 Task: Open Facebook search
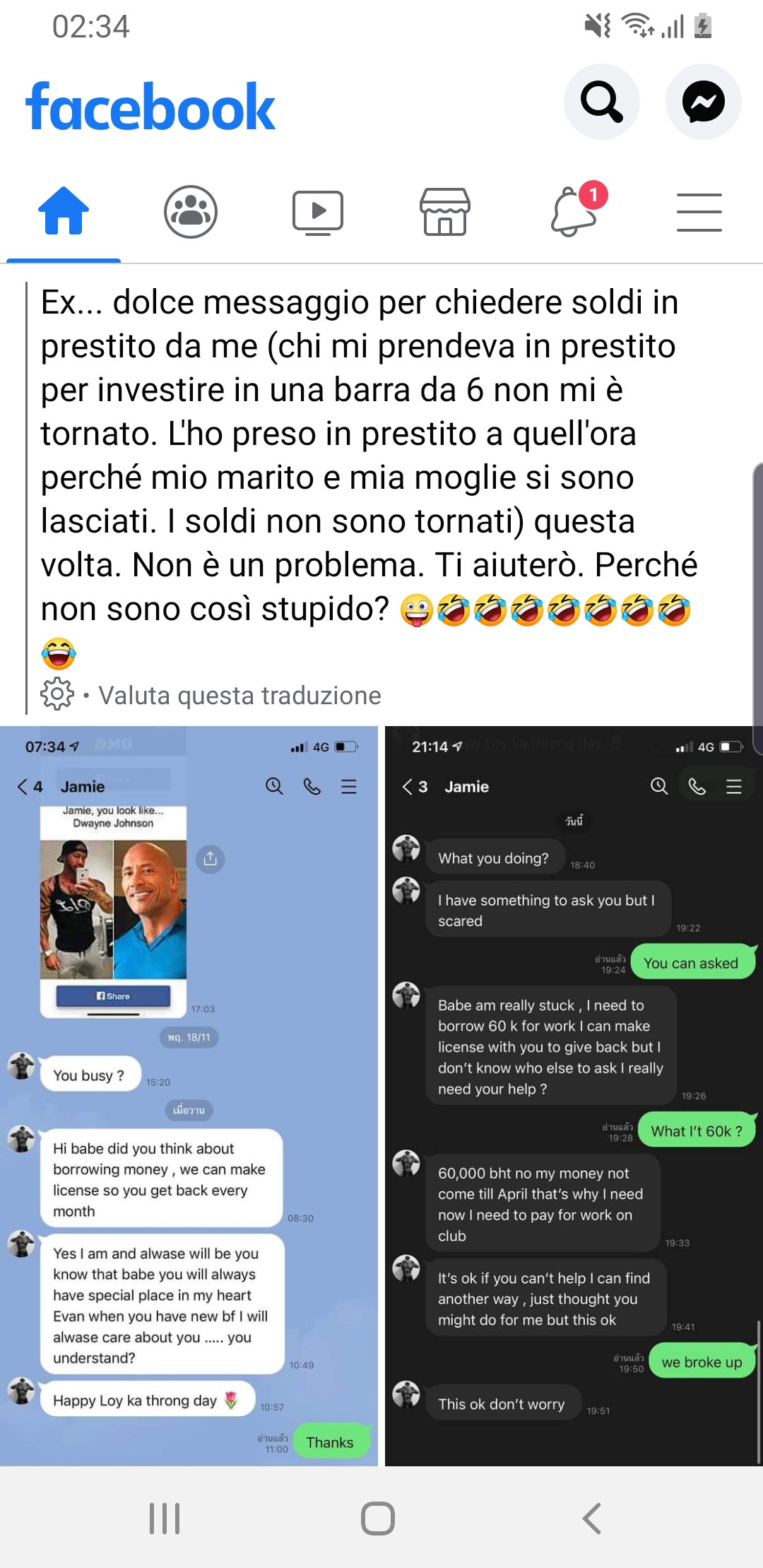point(601,102)
